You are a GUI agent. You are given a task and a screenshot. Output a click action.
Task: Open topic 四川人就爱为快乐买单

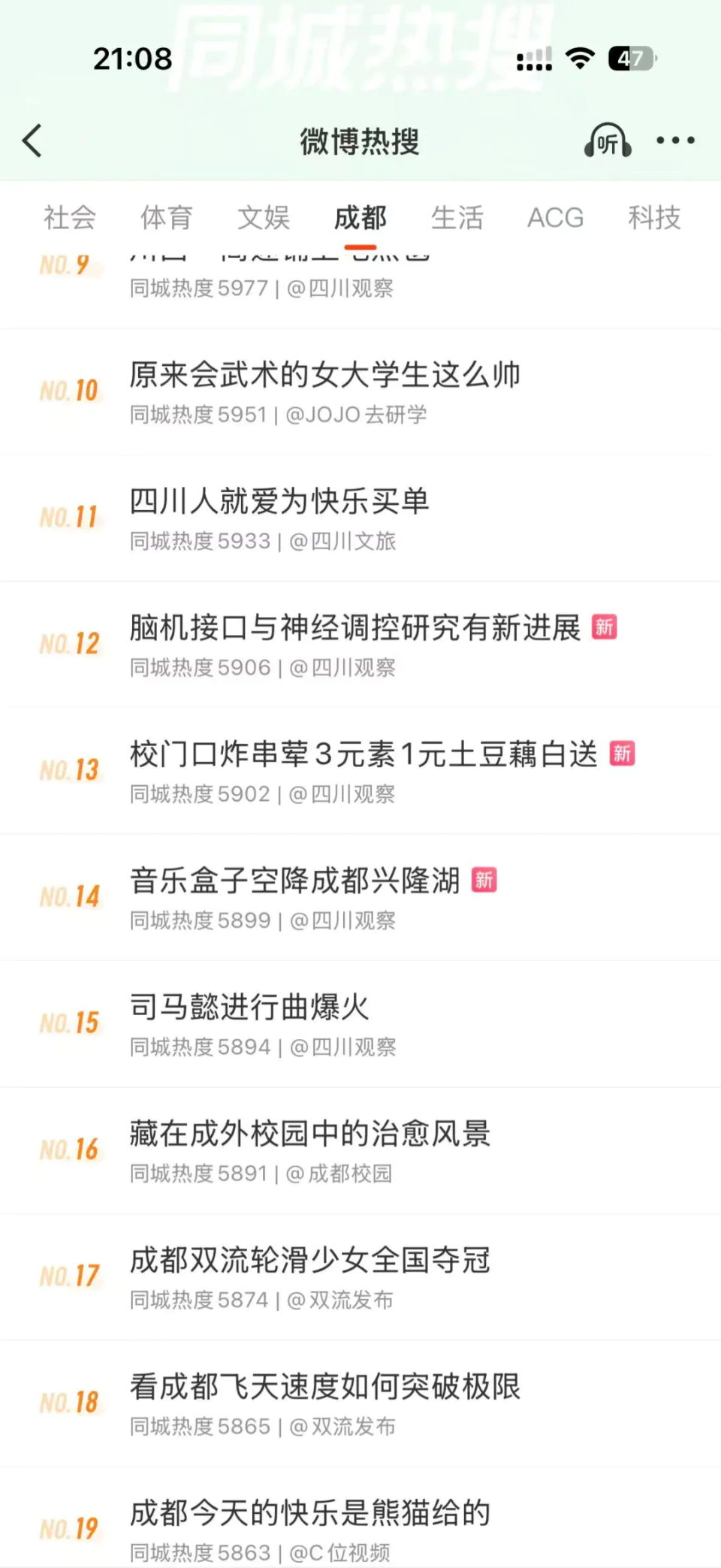(x=279, y=501)
